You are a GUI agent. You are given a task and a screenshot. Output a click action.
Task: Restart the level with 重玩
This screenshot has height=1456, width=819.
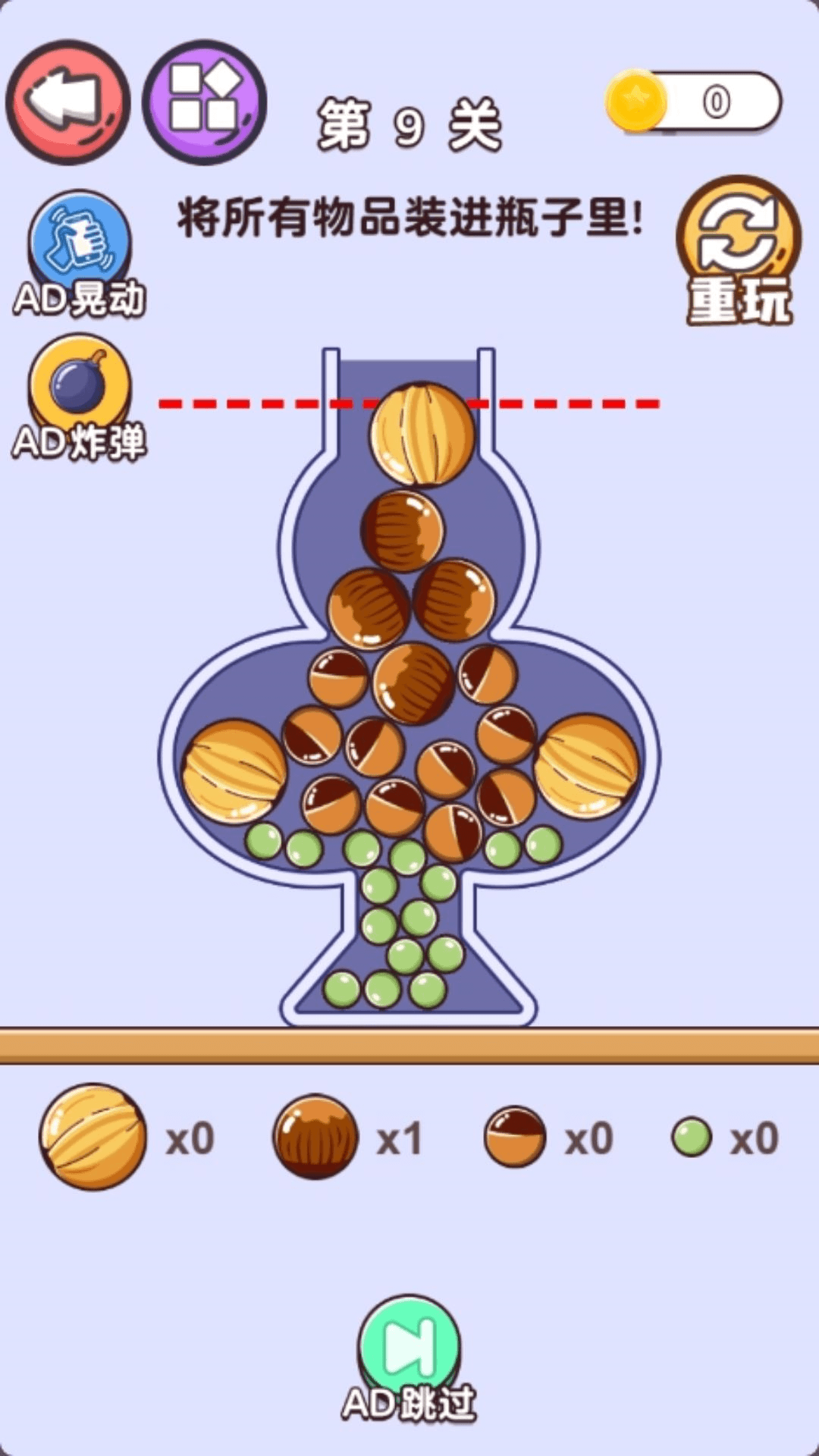[x=739, y=250]
